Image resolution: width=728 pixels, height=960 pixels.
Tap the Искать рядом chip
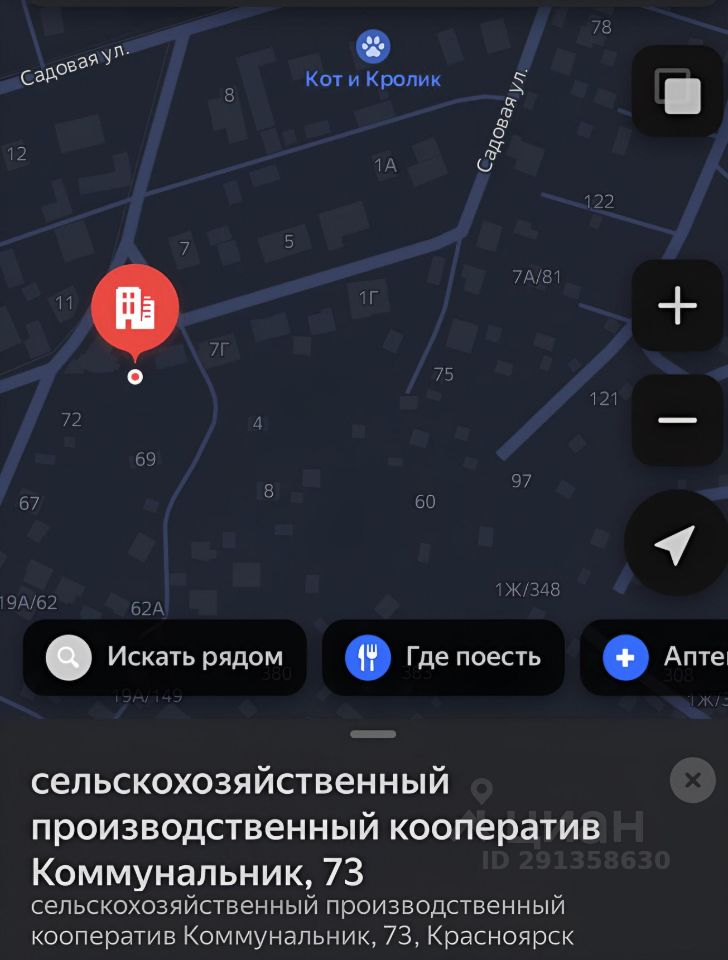165,657
